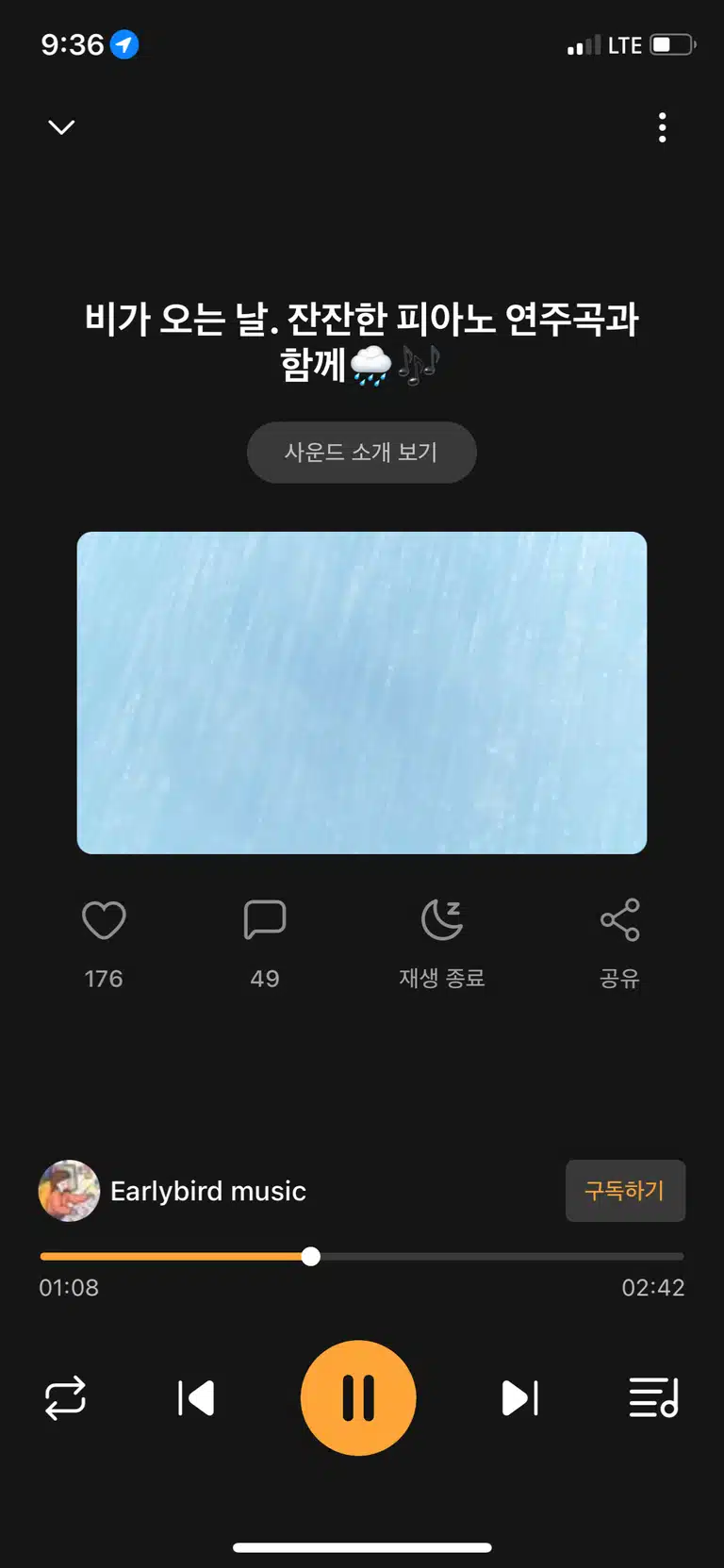Open the playlist queue icon
This screenshot has width=724, height=1568.
[654, 1398]
